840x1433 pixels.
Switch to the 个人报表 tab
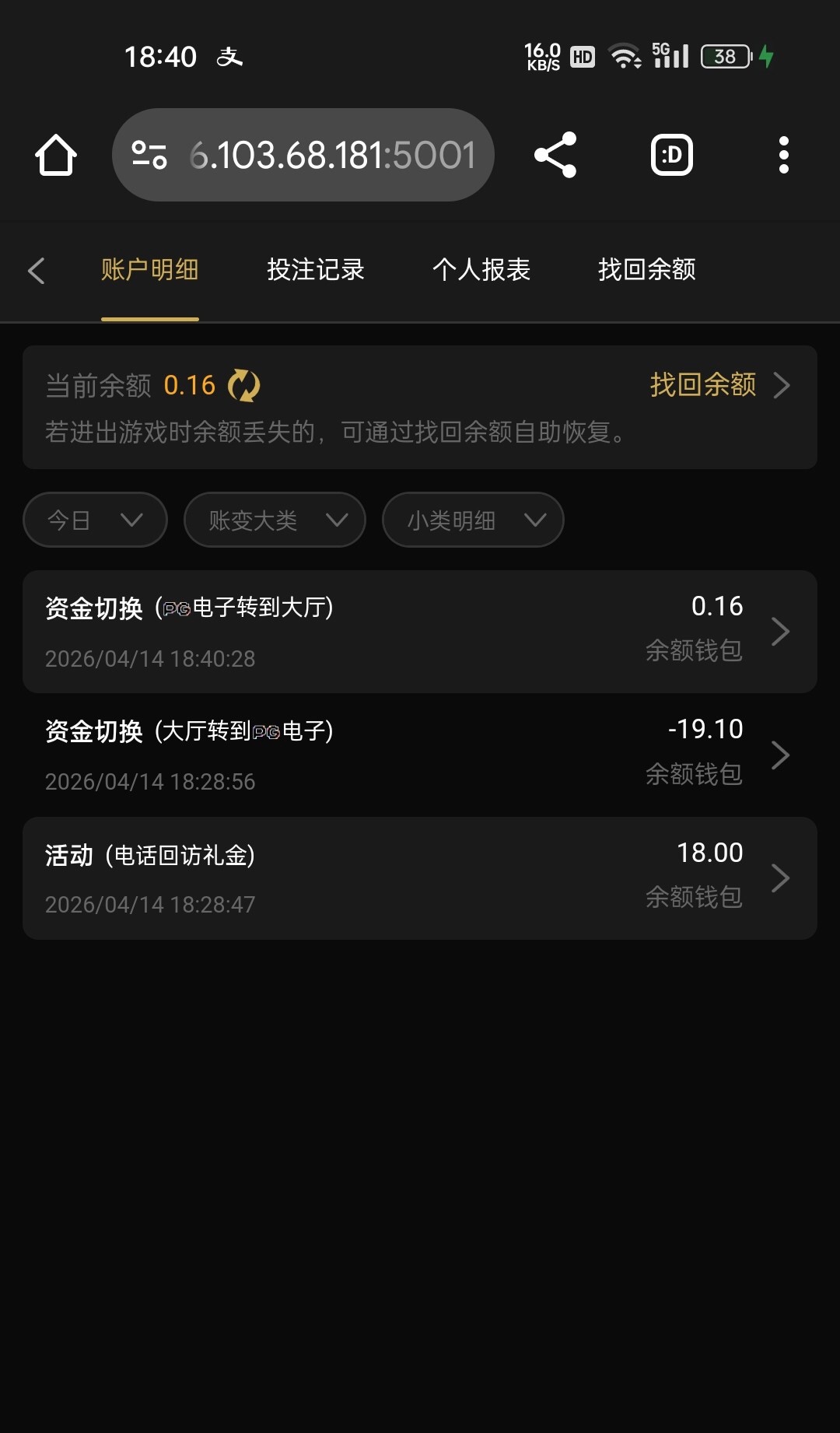tap(481, 270)
